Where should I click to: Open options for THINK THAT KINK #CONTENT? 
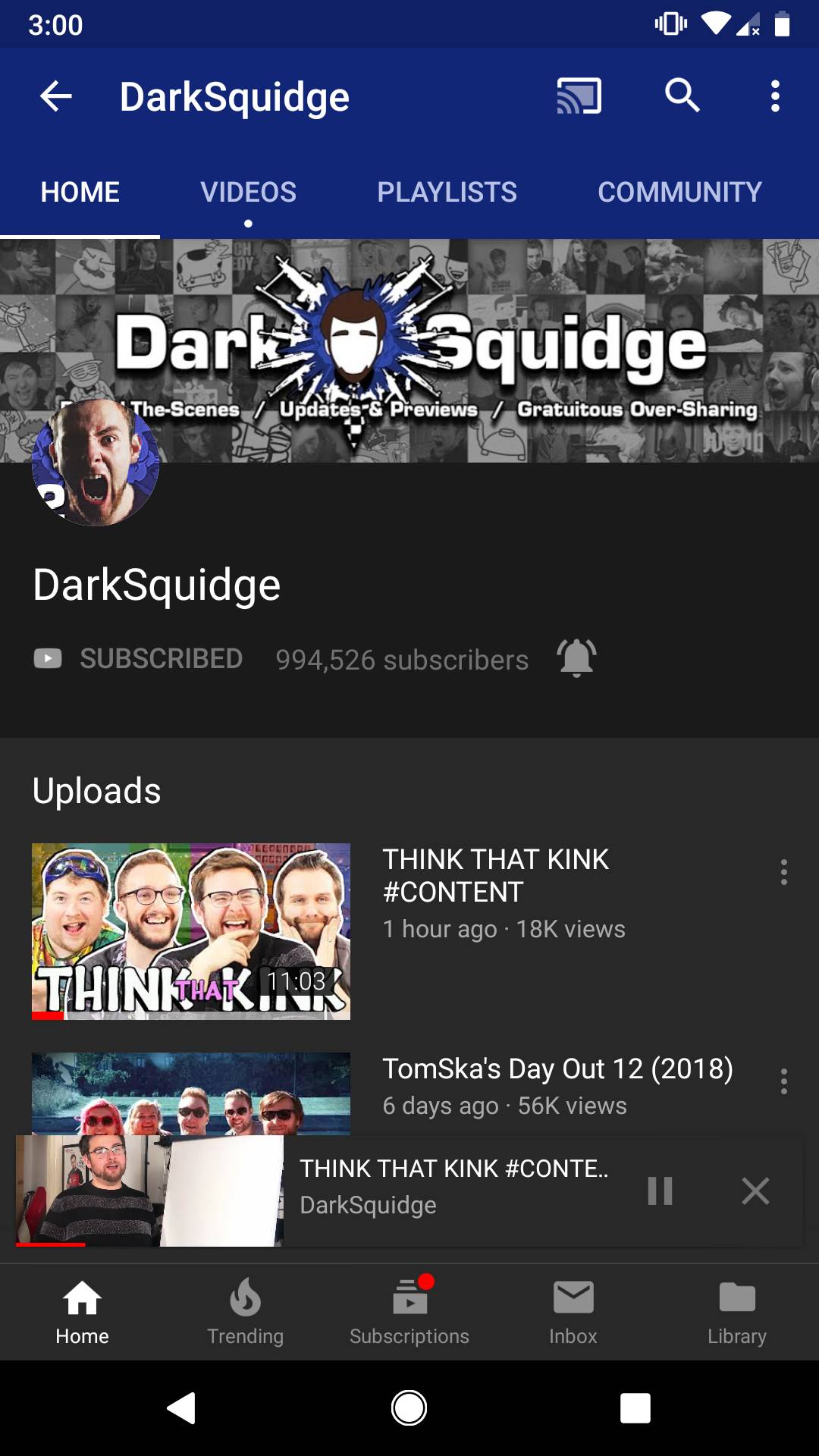pos(783,872)
